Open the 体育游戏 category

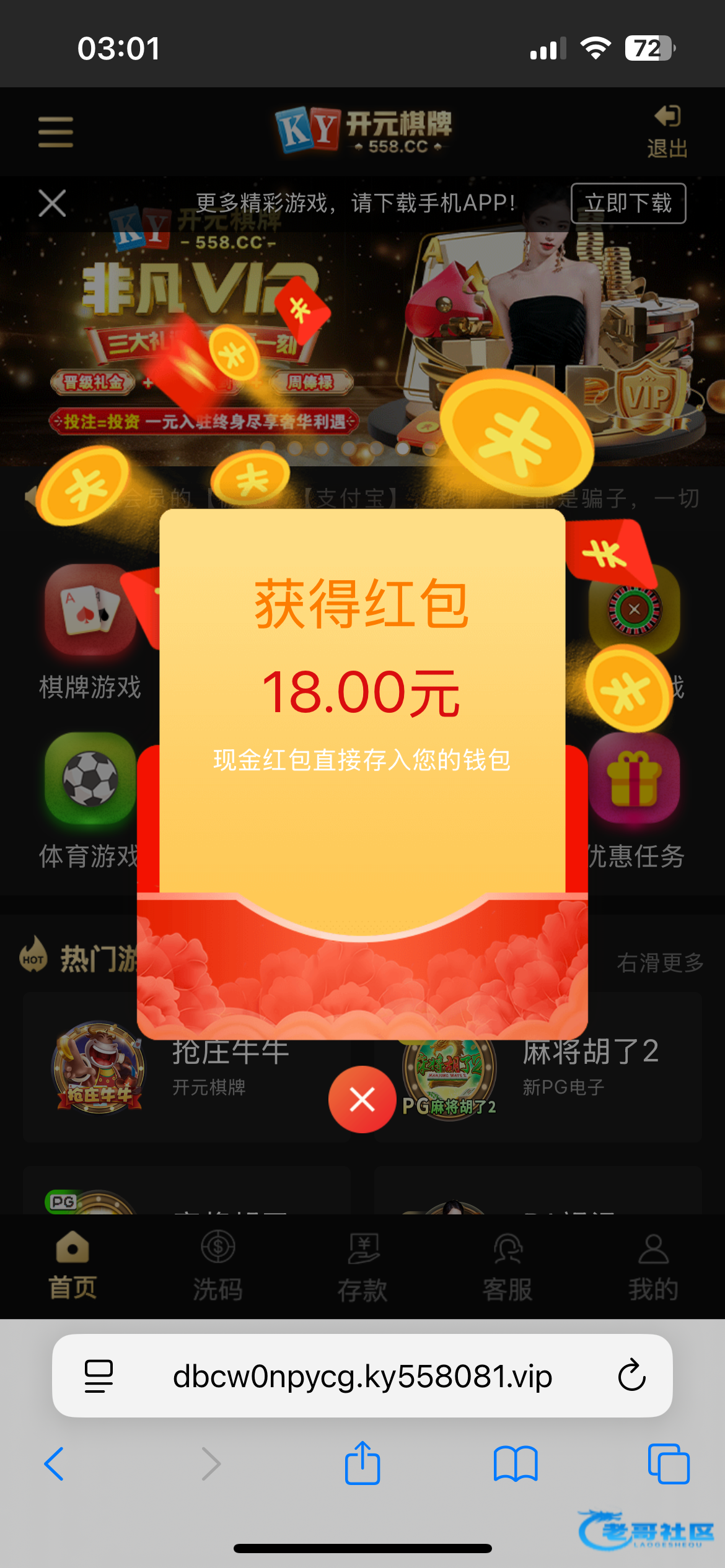point(89,799)
